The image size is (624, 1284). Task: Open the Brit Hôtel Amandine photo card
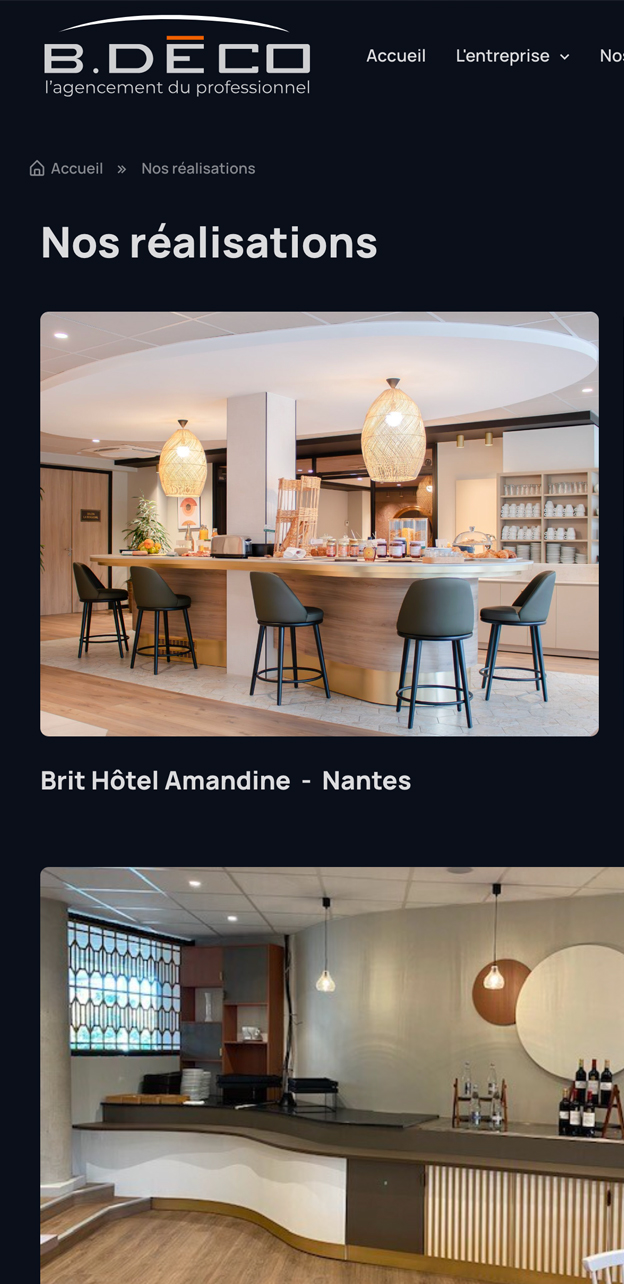(x=319, y=523)
